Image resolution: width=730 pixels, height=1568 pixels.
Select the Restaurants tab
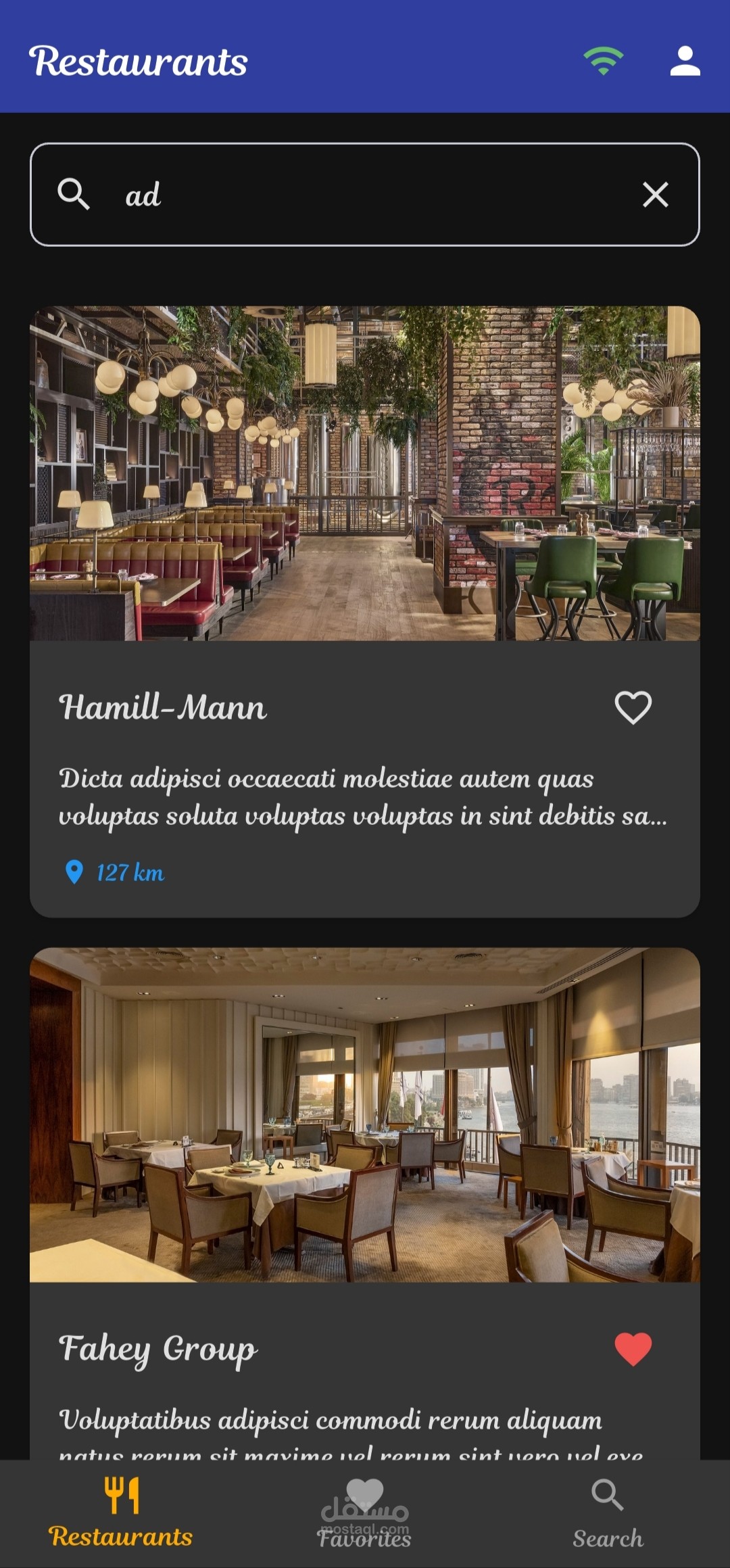tap(121, 1513)
